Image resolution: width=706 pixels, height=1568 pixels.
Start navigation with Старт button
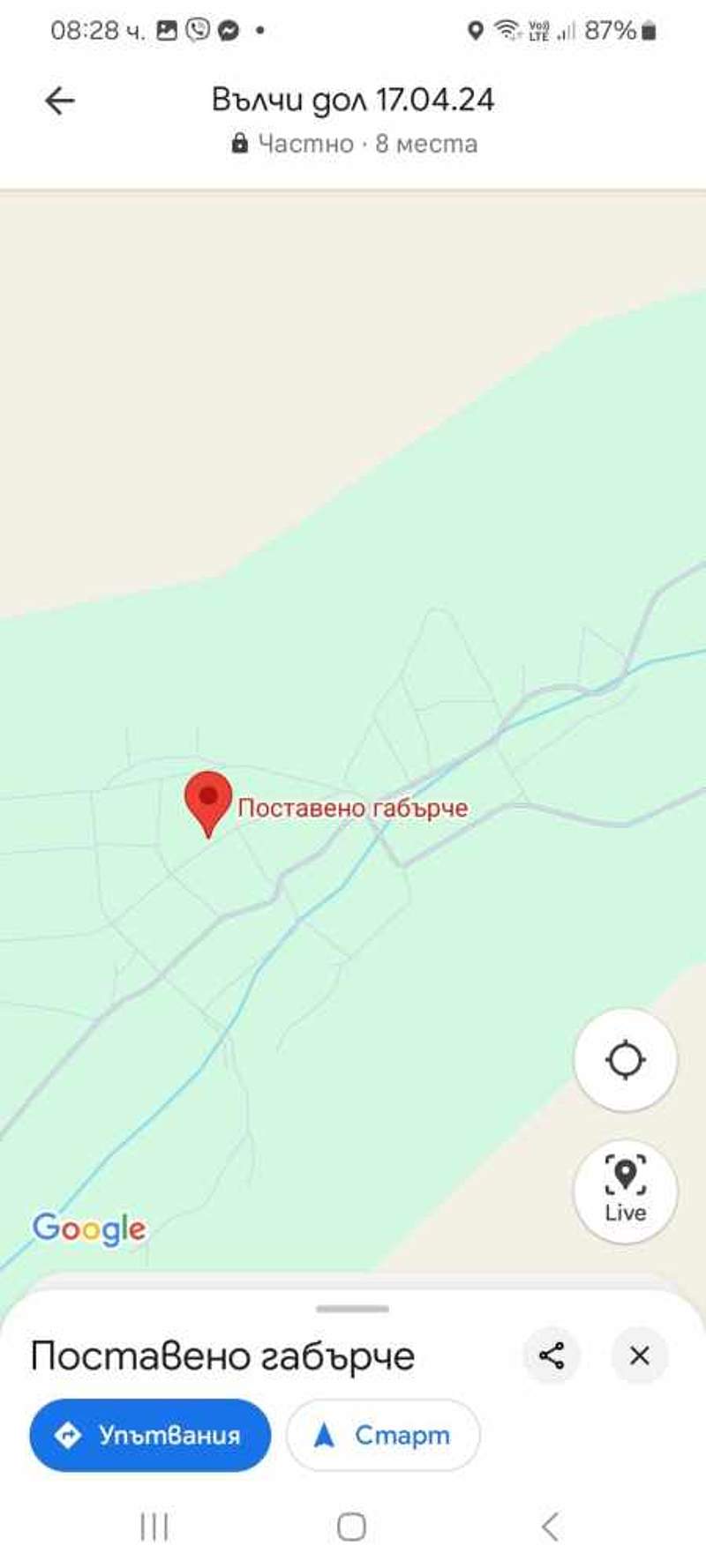coord(383,1435)
